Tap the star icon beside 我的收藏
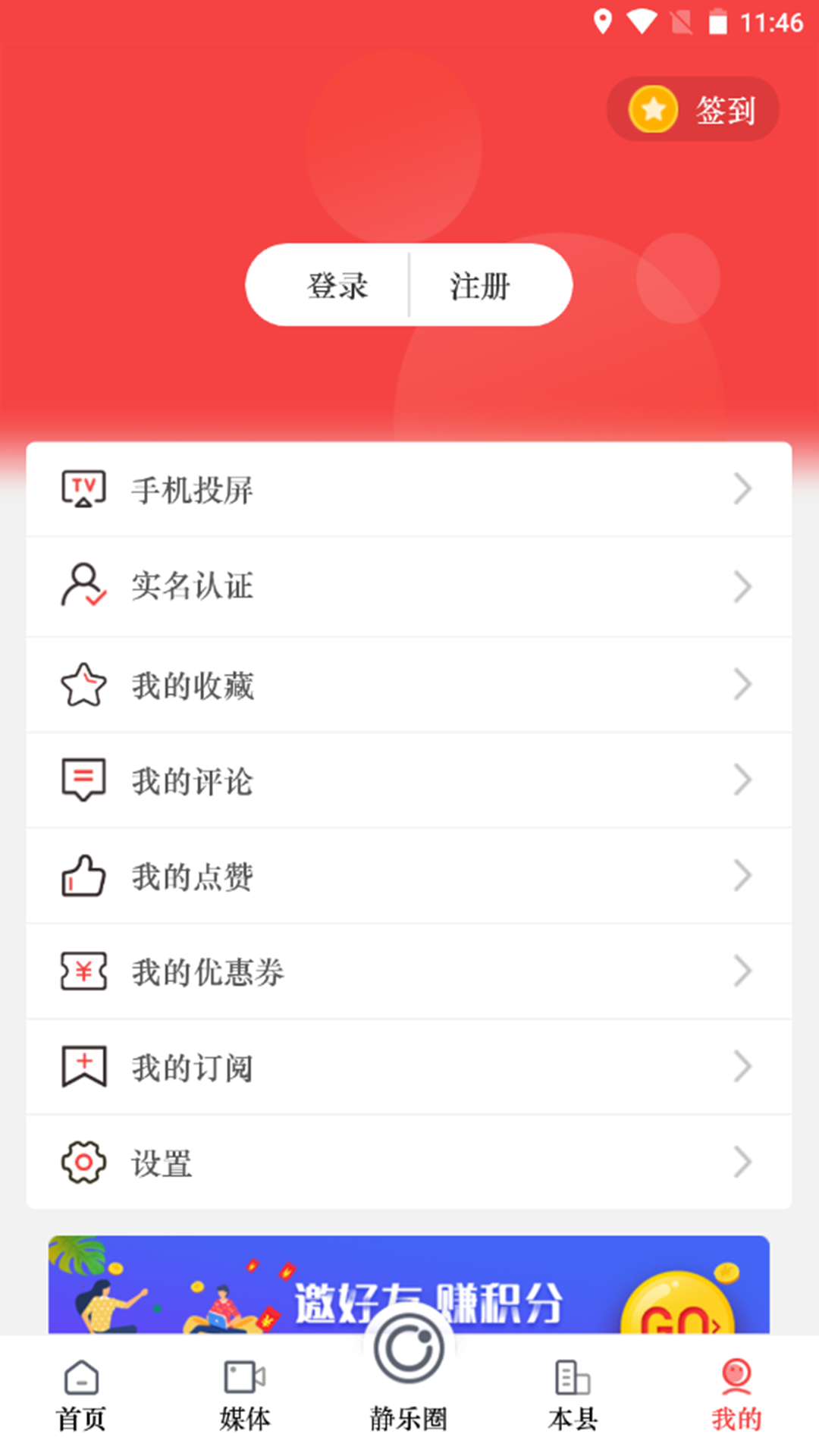 click(83, 684)
